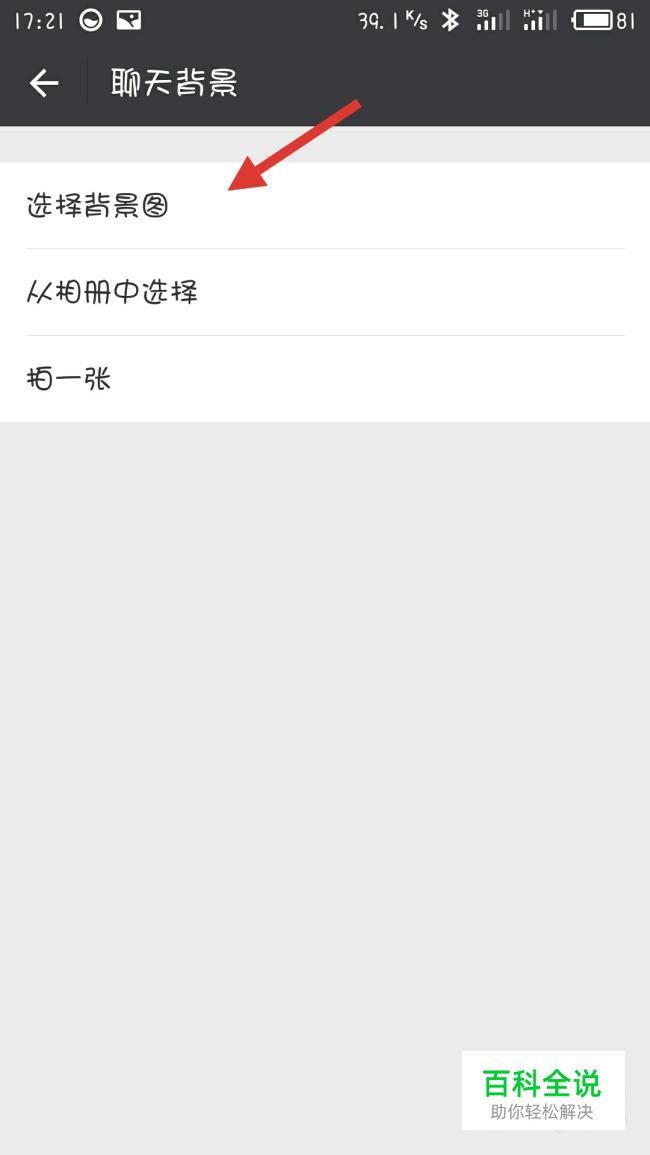Viewport: 650px width, 1155px height.
Task: Go back from 聊天背景 screen
Action: coord(43,83)
